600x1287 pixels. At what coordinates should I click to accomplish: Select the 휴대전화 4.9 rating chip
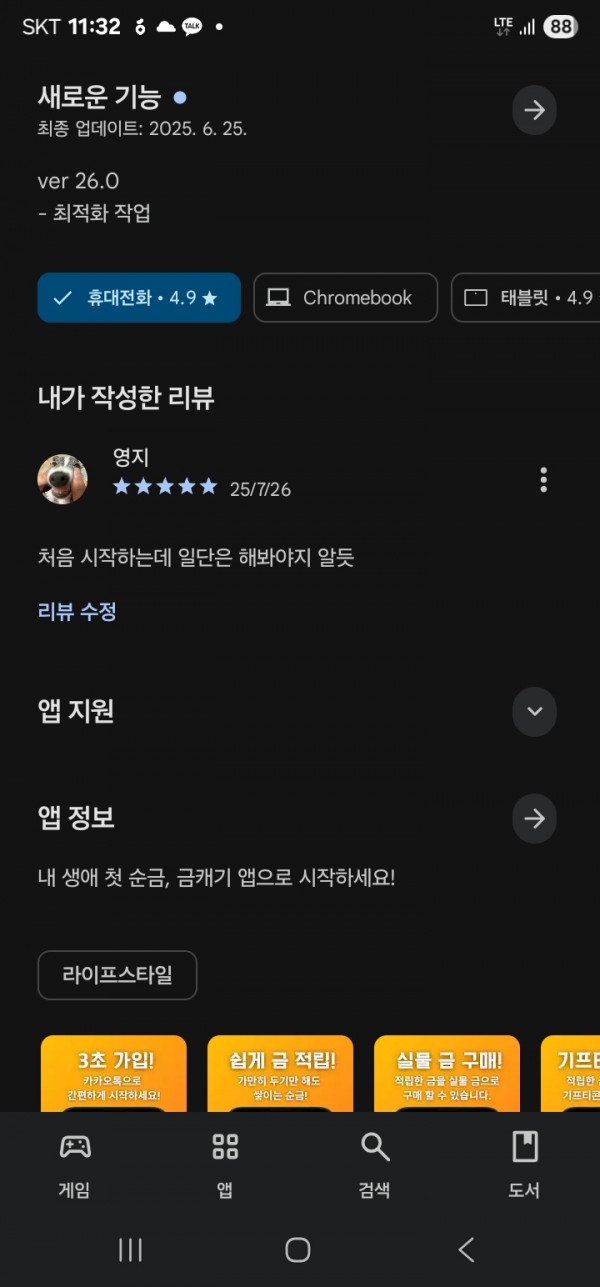coord(139,298)
